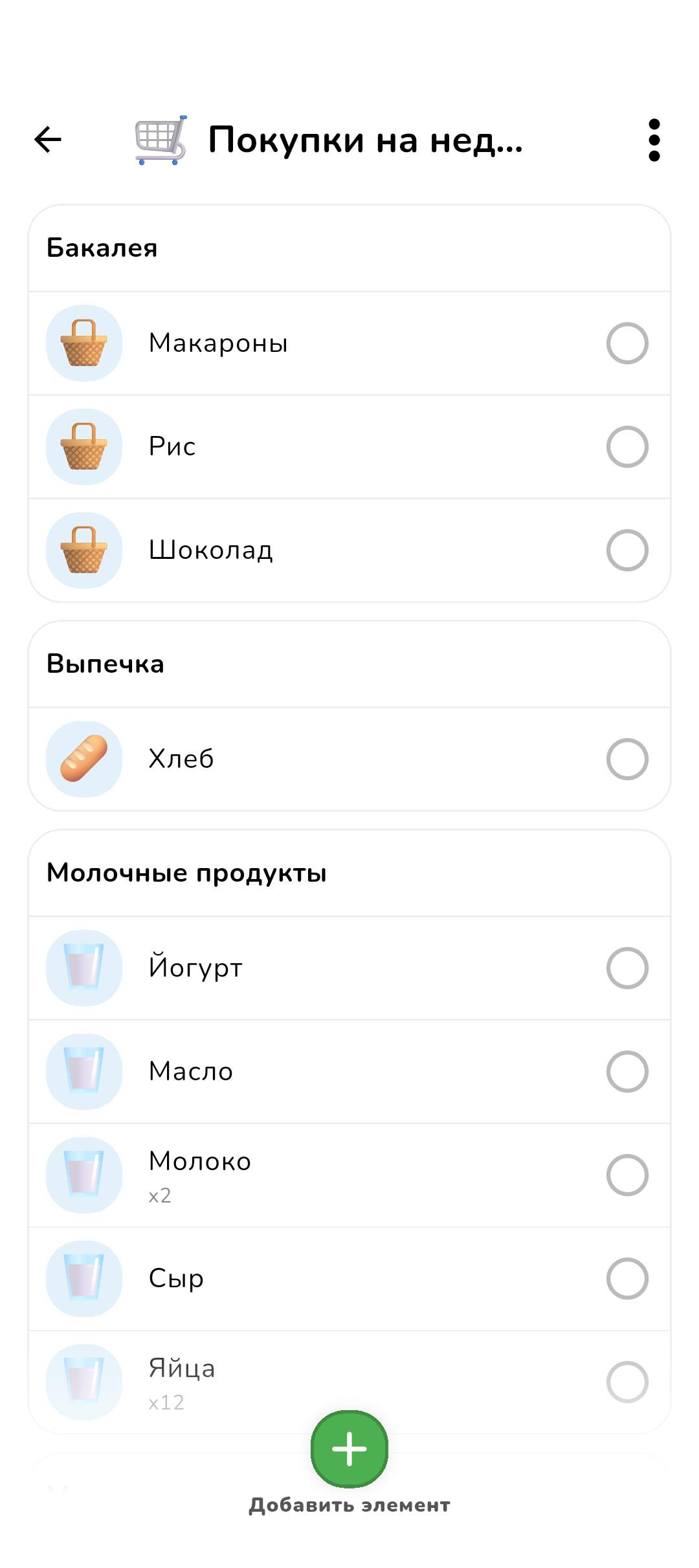This screenshot has height=1568, width=699.
Task: Click the glass icon next to Сыр
Action: click(83, 1279)
